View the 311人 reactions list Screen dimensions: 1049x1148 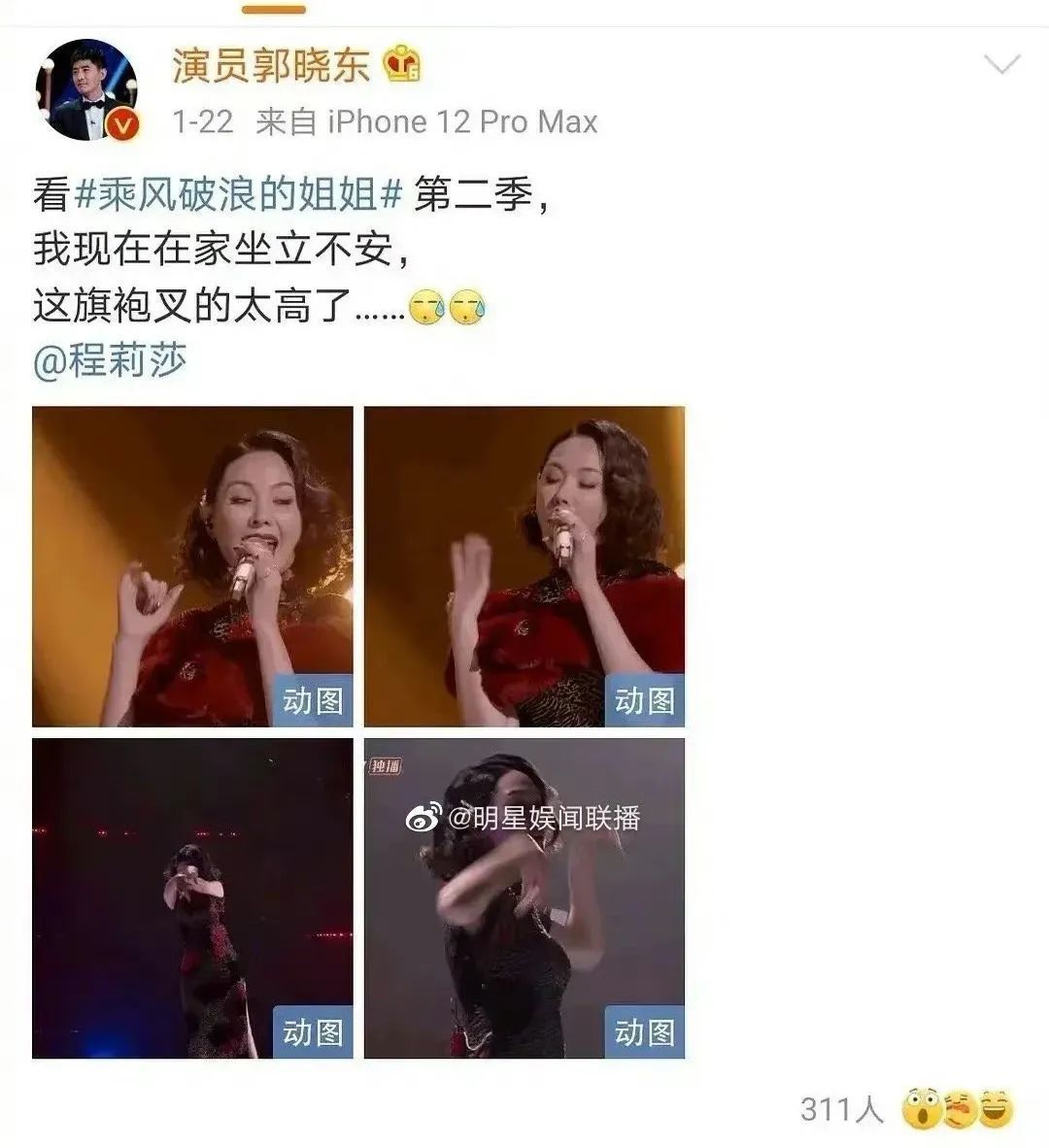841,1109
